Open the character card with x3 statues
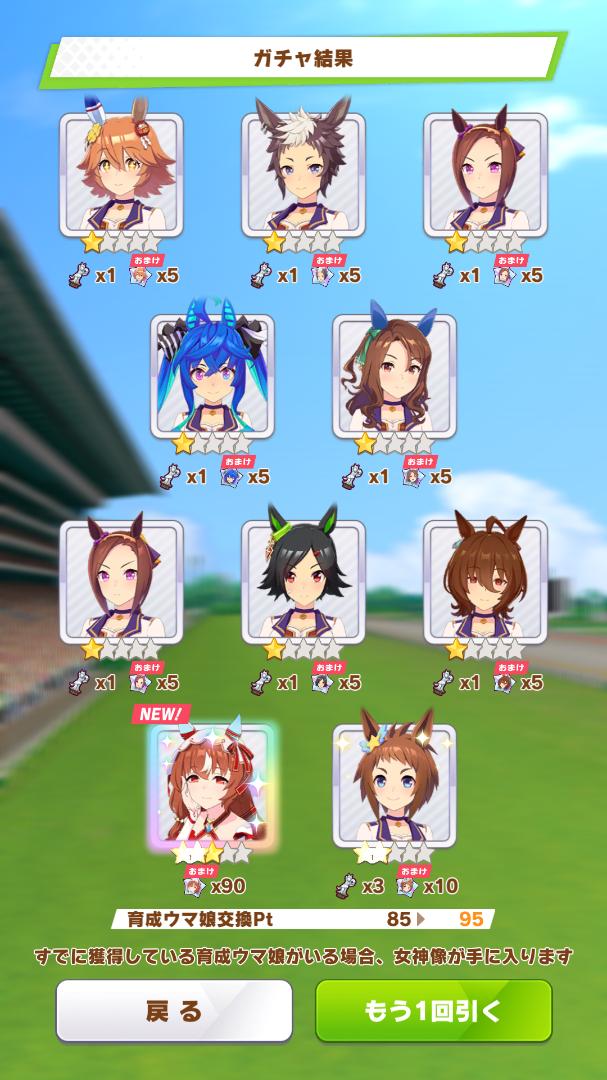This screenshot has width=607, height=1080. (394, 788)
